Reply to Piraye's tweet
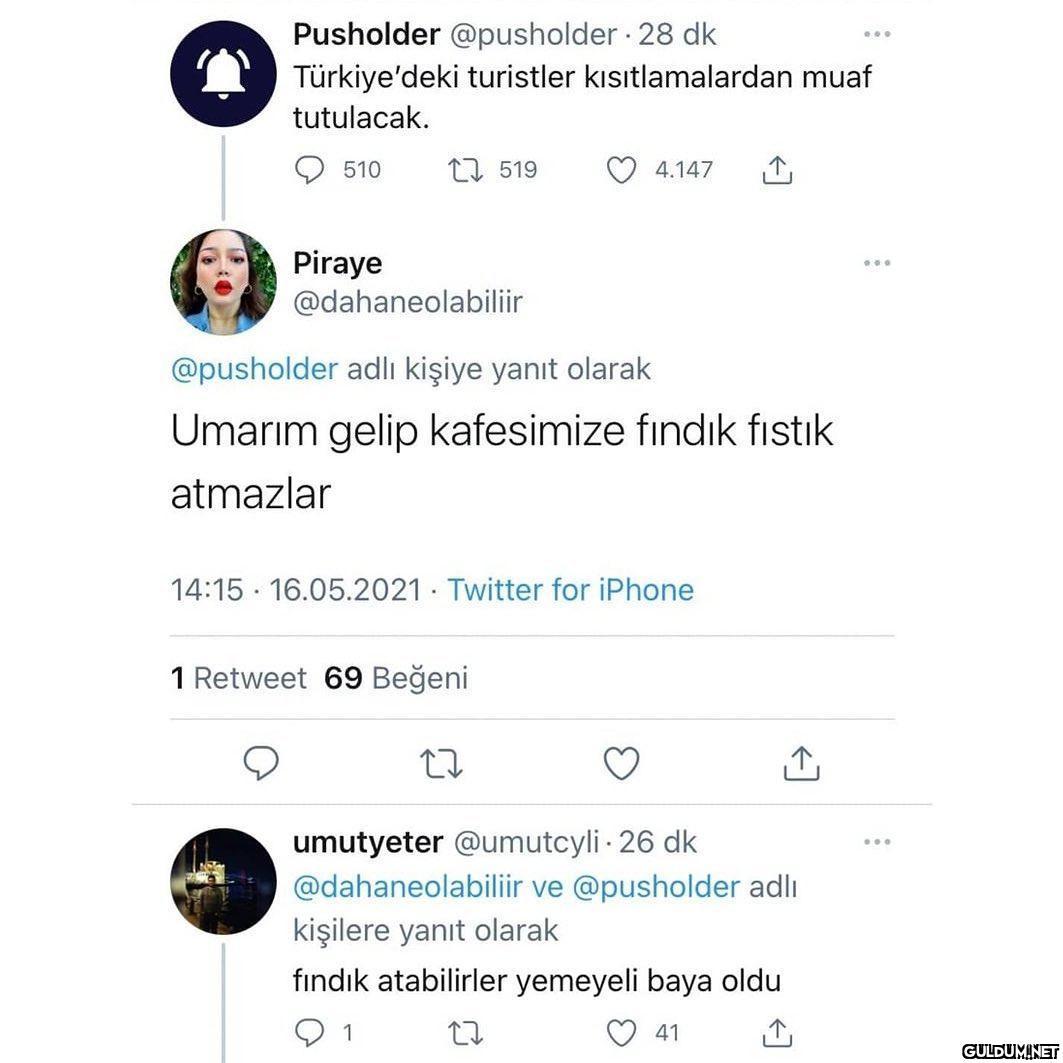The image size is (1063, 1063). 262,764
